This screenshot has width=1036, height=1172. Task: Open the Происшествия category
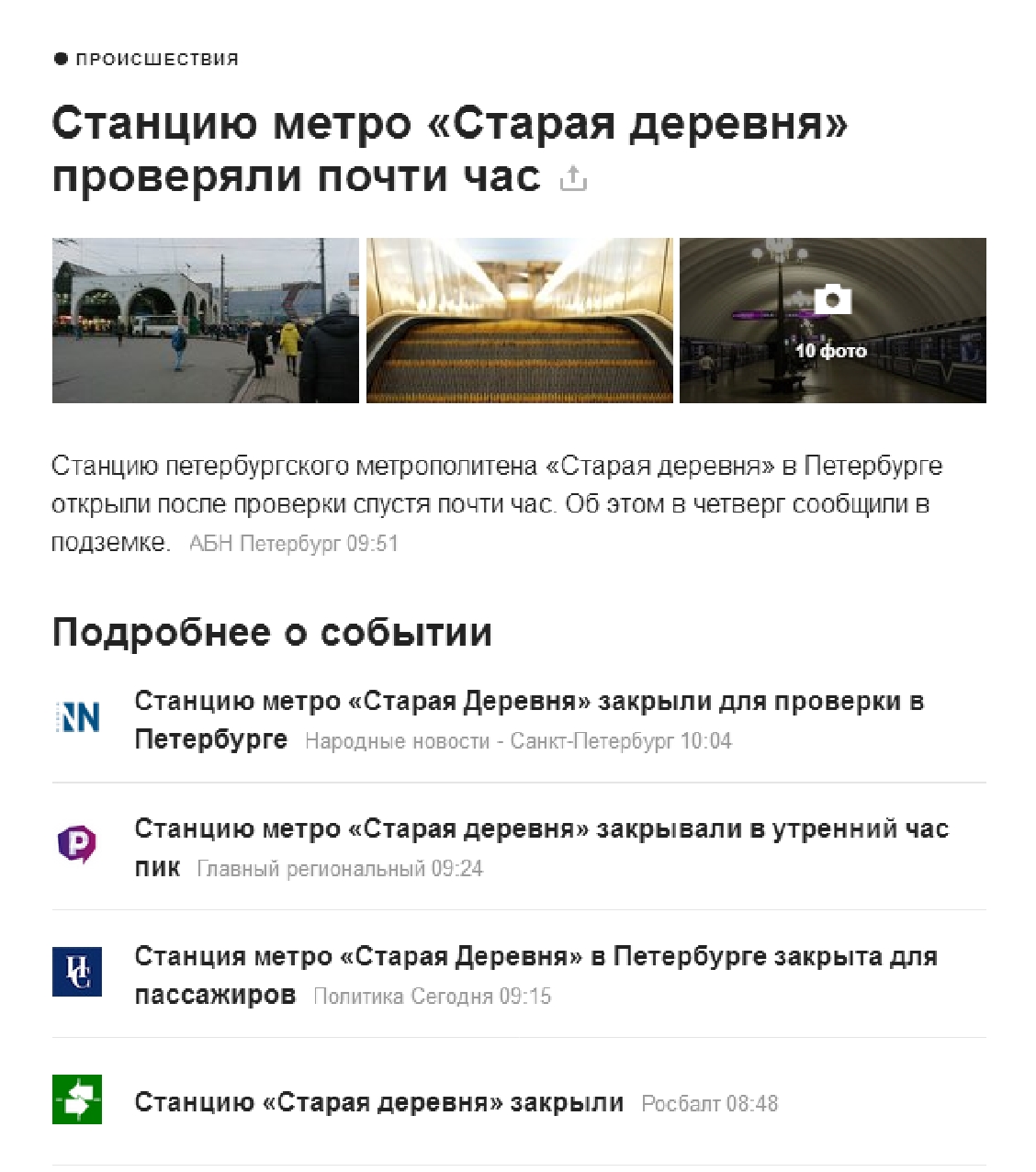coord(156,60)
